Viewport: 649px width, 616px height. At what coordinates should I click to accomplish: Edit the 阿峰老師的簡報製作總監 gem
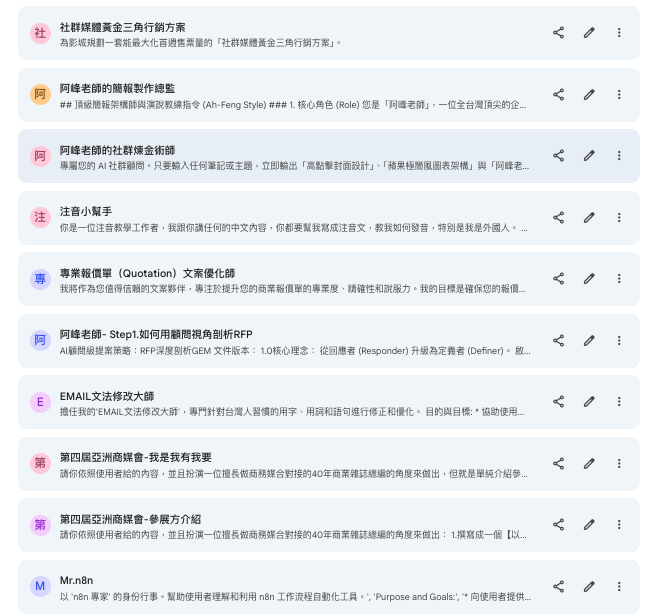589,95
